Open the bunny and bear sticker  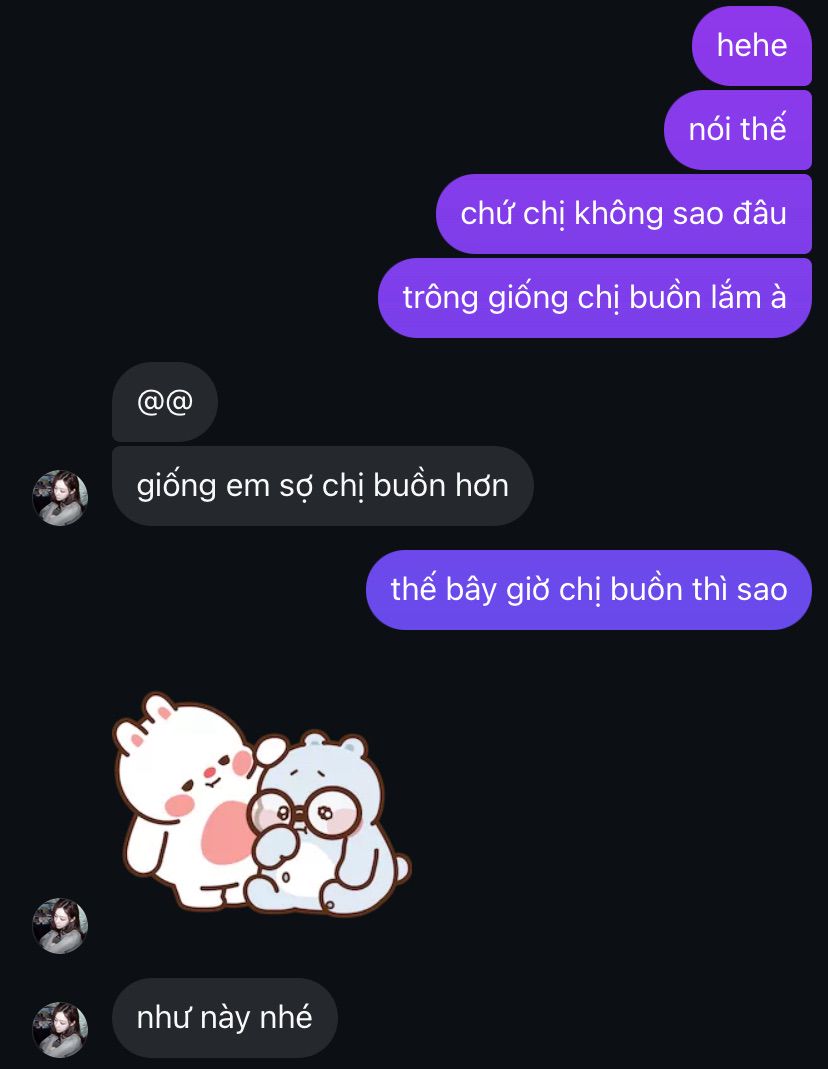[260, 805]
